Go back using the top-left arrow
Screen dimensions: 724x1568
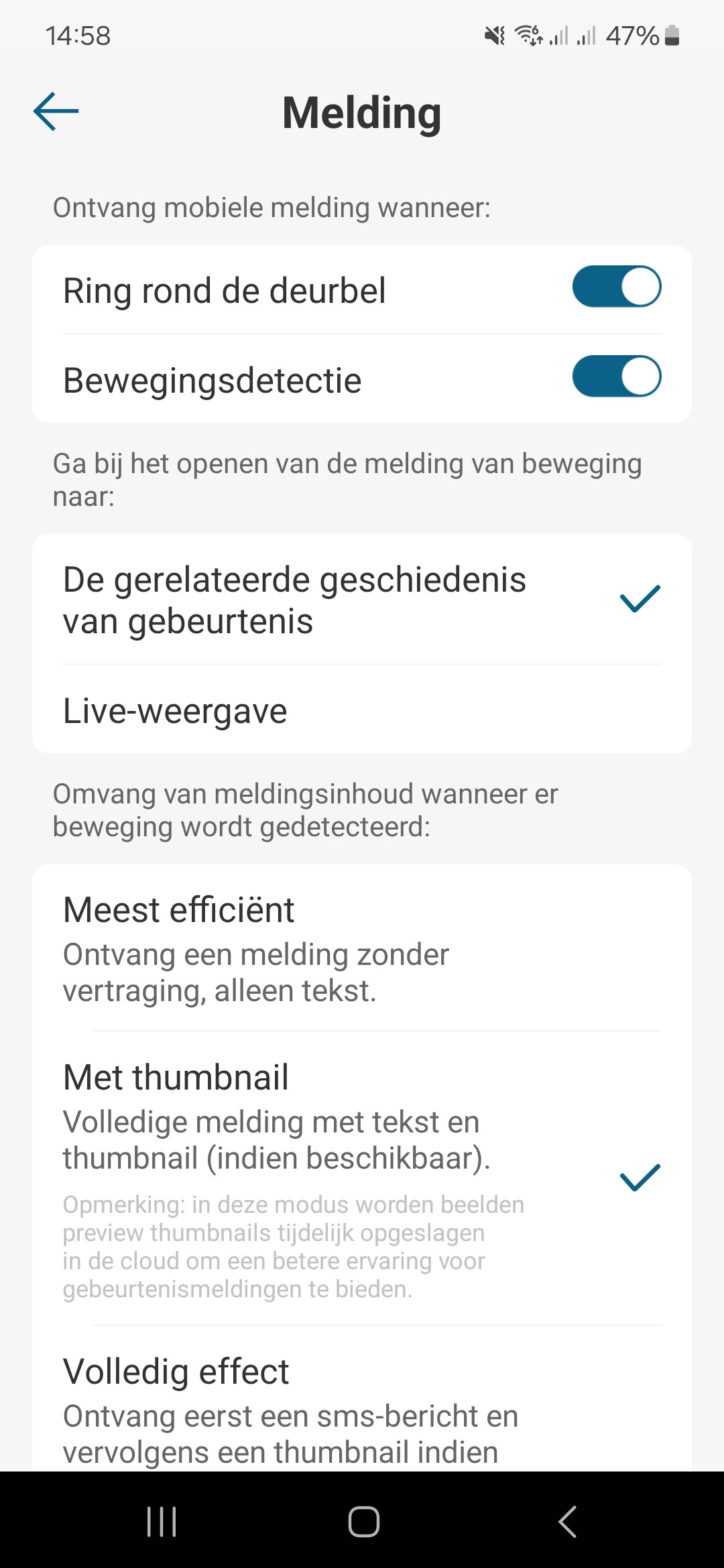coord(56,111)
